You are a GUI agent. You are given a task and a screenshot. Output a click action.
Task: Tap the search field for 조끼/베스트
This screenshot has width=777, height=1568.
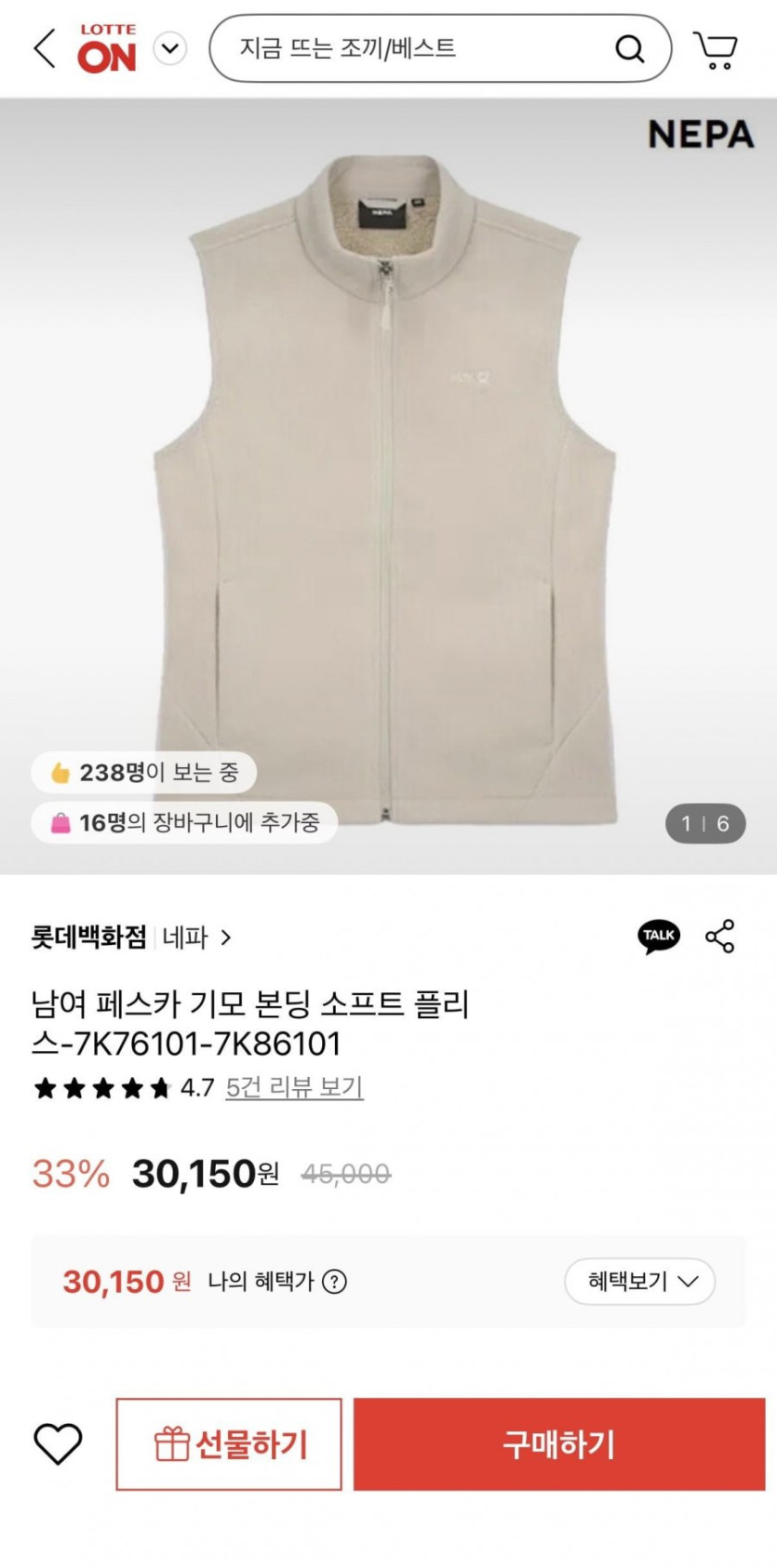click(x=409, y=48)
